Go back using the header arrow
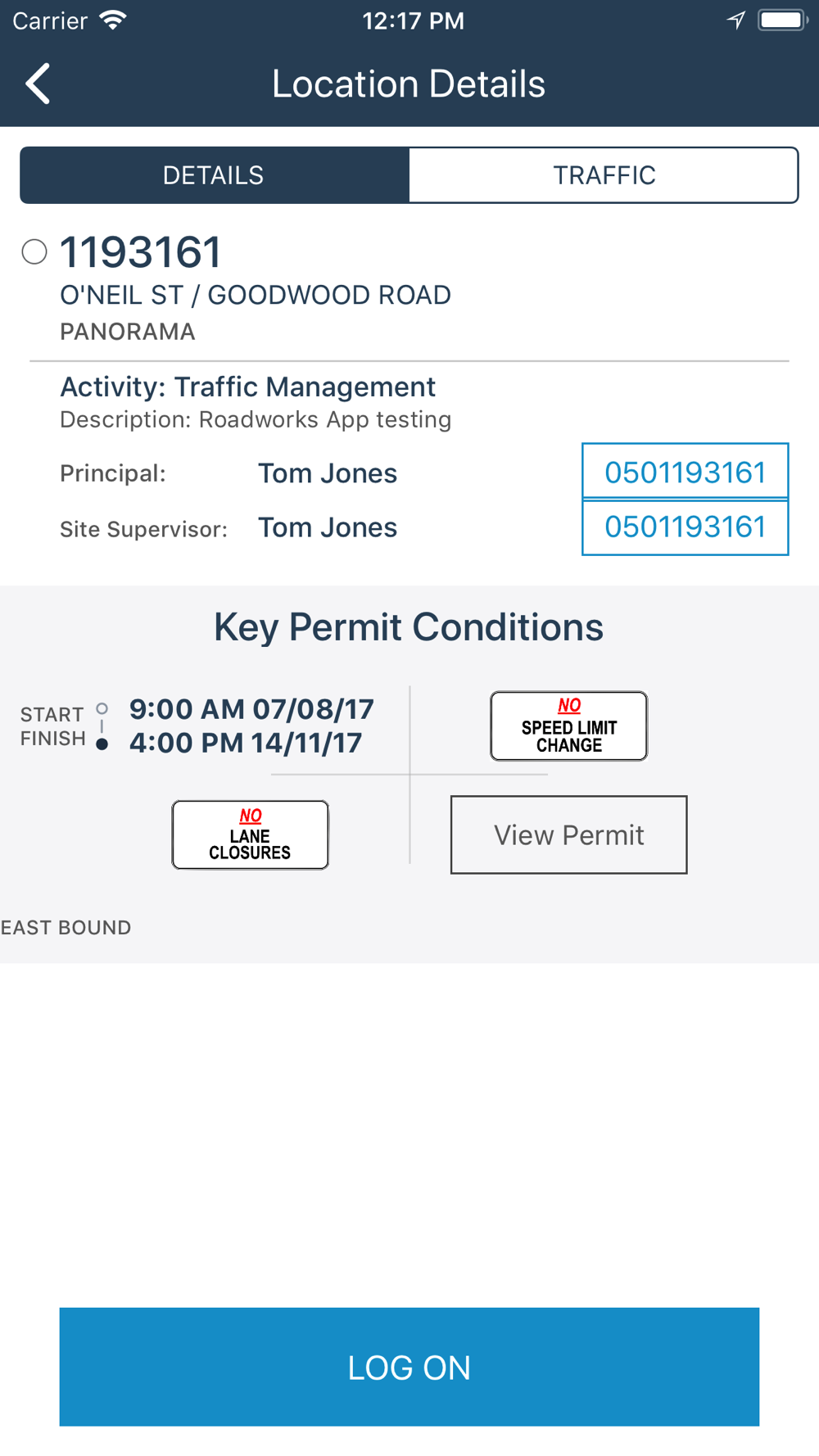819x1456 pixels. click(38, 84)
